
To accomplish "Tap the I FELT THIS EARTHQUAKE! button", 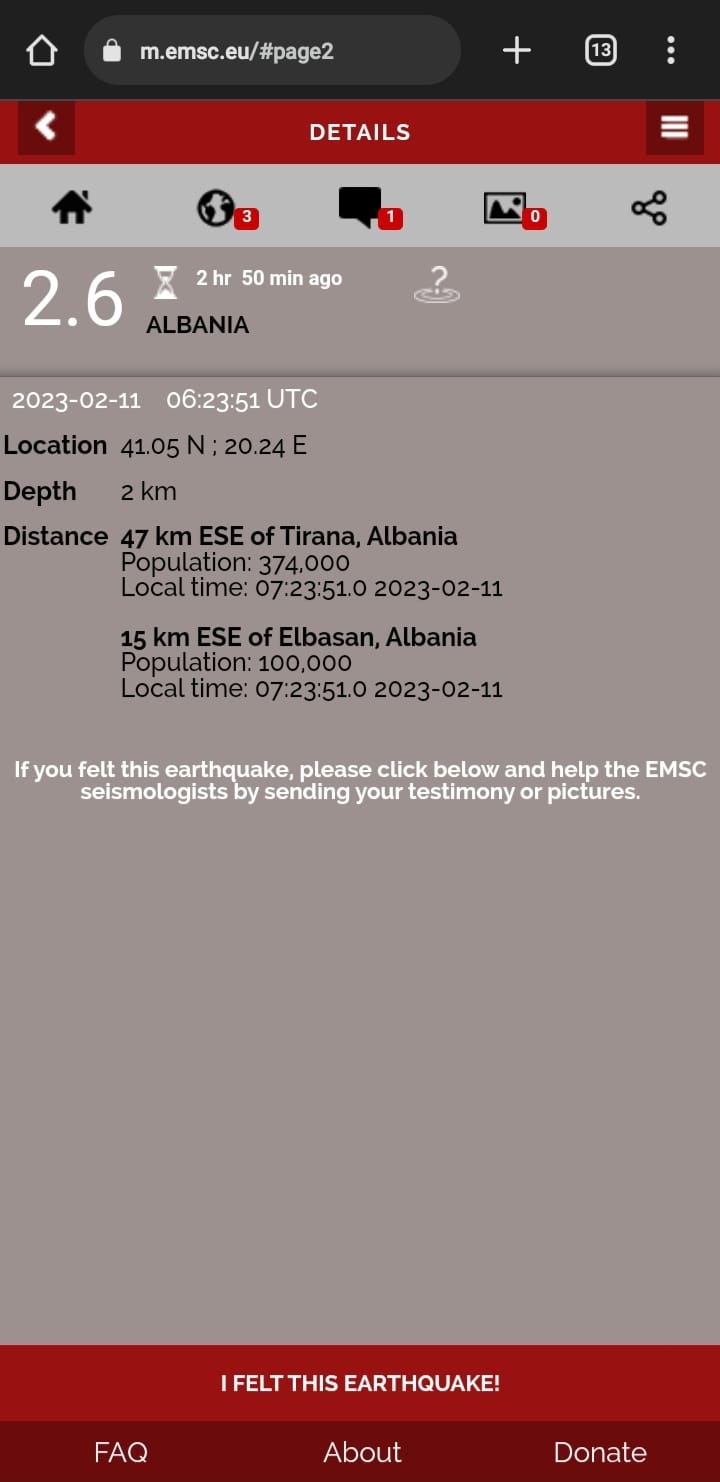I will (x=360, y=1383).
